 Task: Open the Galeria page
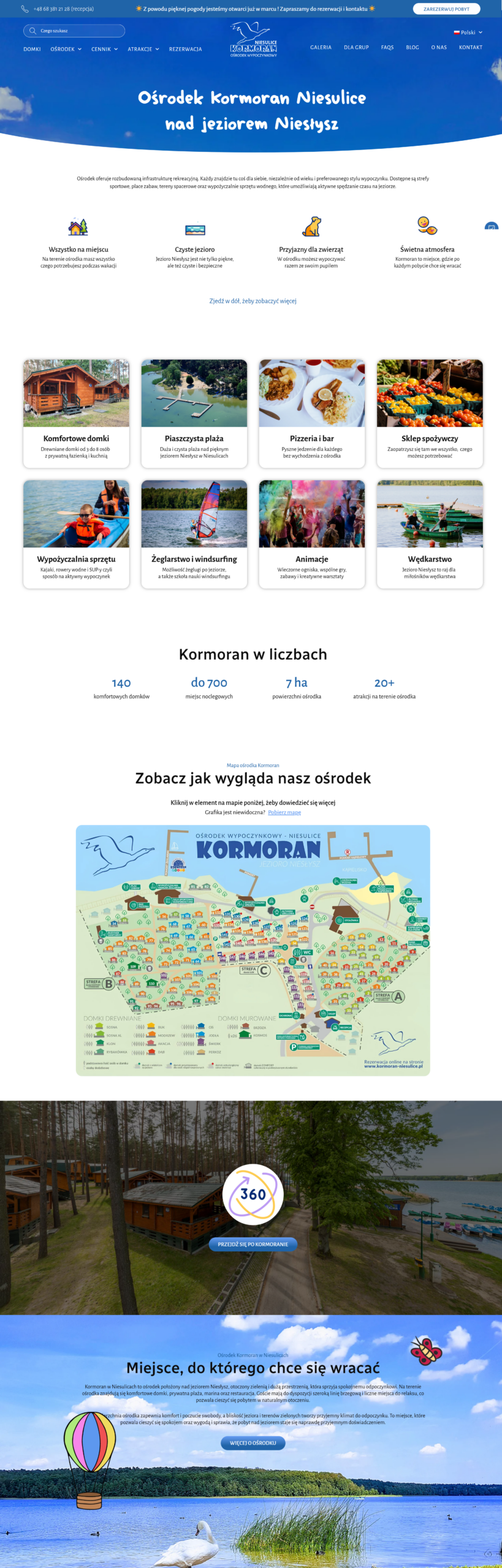[321, 47]
